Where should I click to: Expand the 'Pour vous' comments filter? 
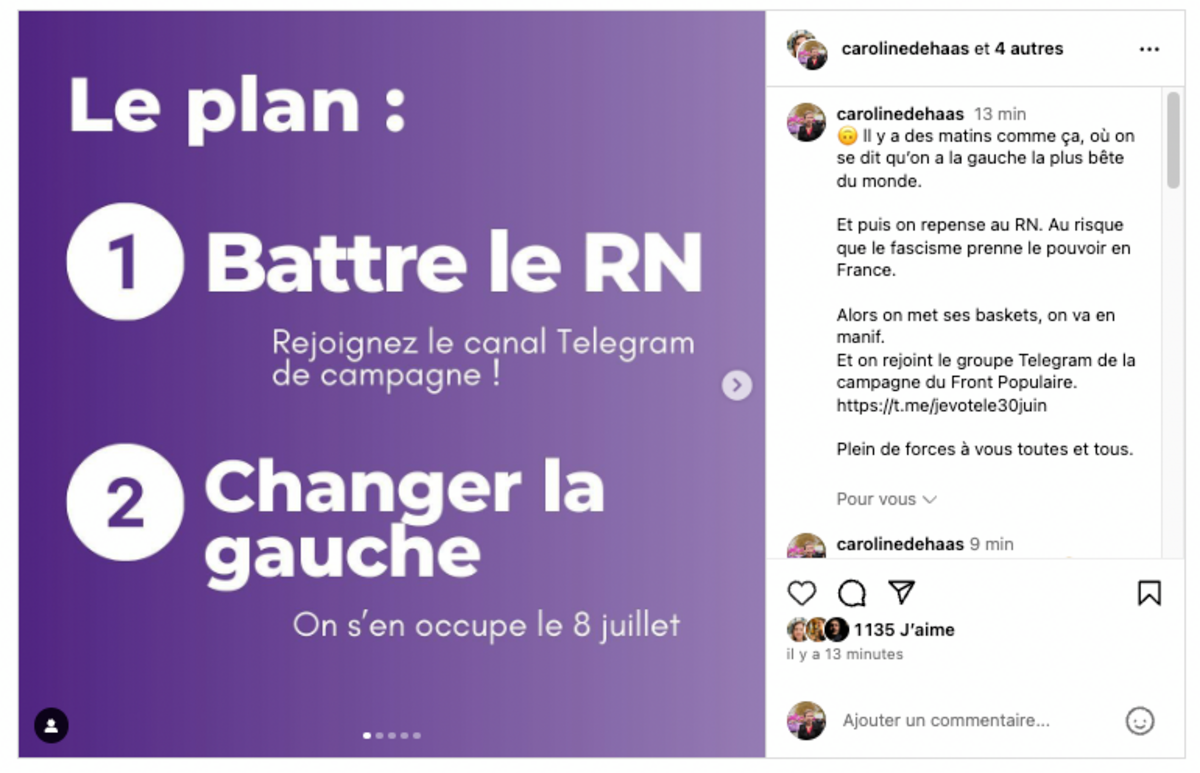[x=886, y=499]
